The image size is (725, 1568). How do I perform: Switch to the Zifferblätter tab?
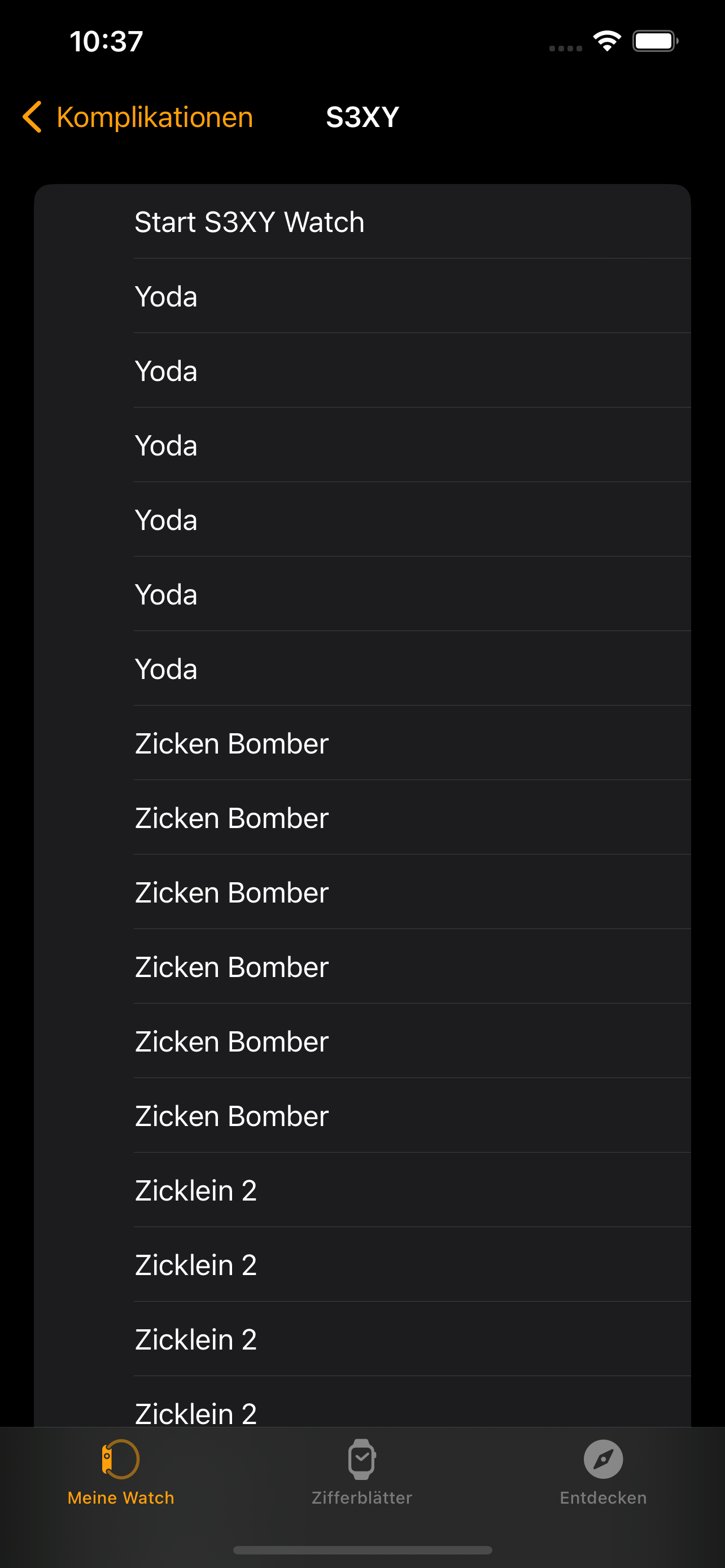[x=361, y=1472]
